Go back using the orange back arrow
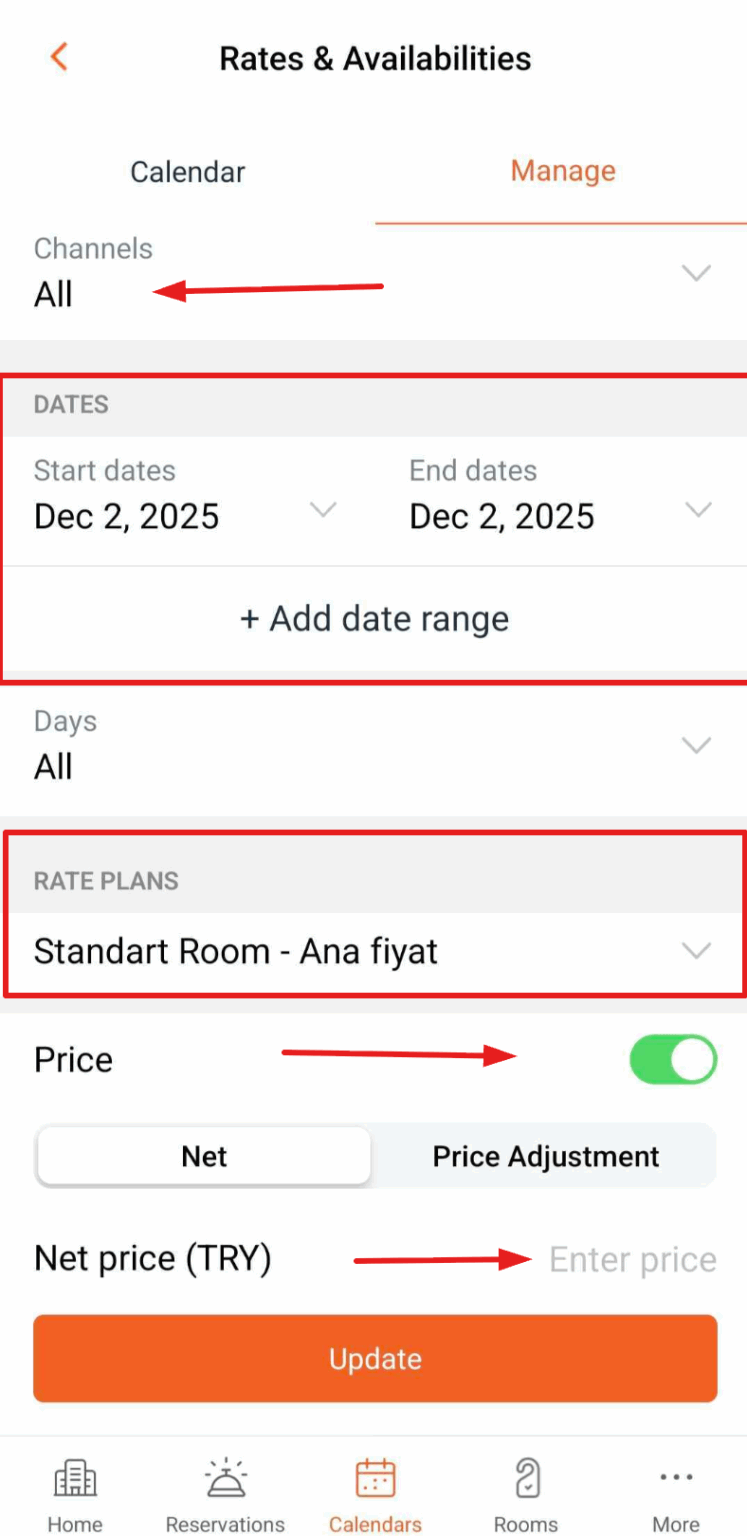Screen dimensions: 747x1536 [x=58, y=57]
